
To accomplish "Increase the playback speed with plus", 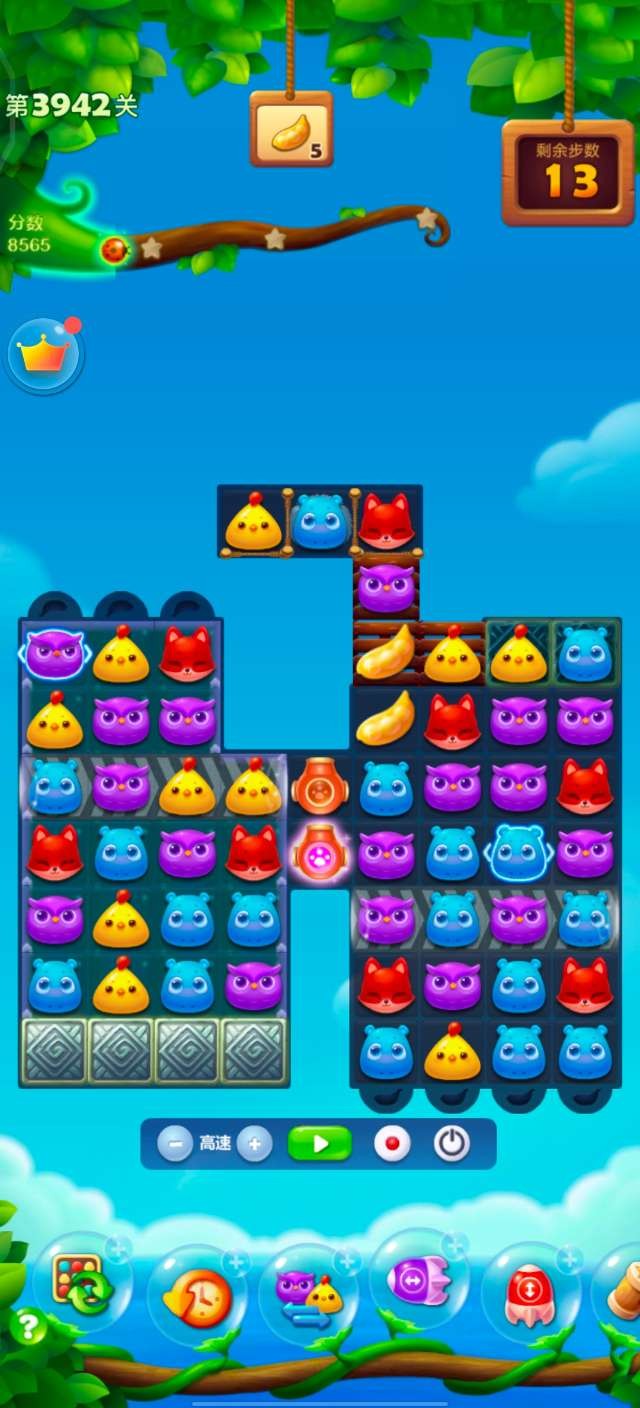I will tap(255, 1143).
